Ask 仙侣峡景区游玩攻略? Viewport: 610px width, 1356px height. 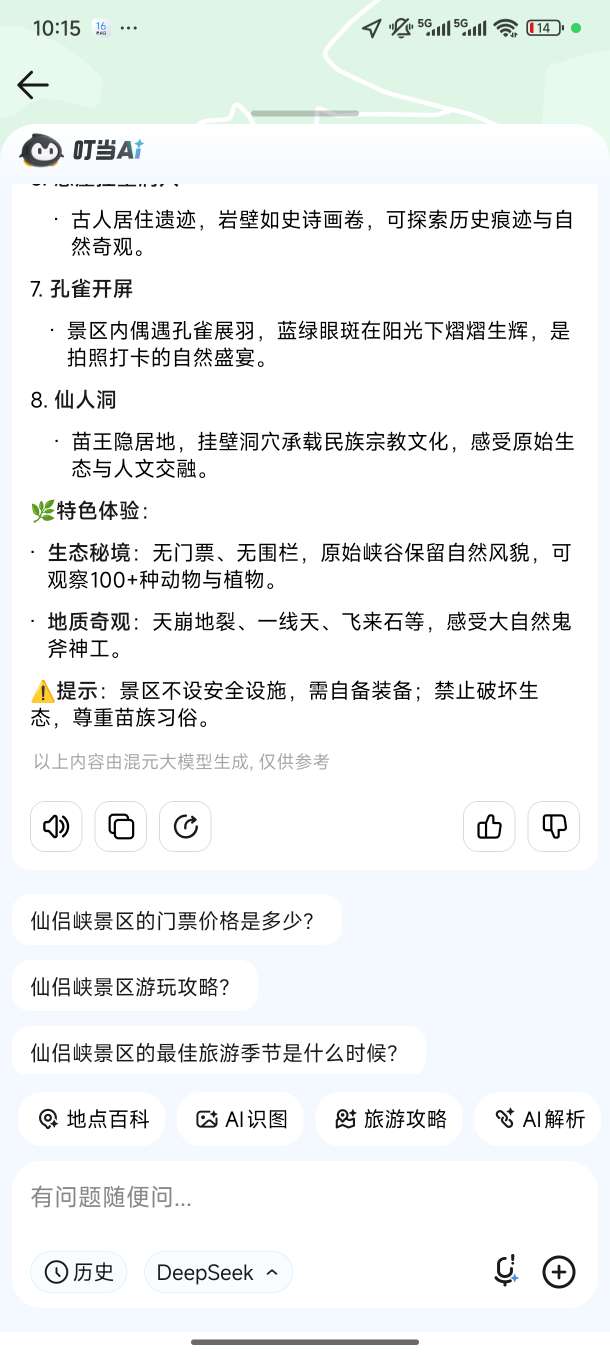[134, 986]
